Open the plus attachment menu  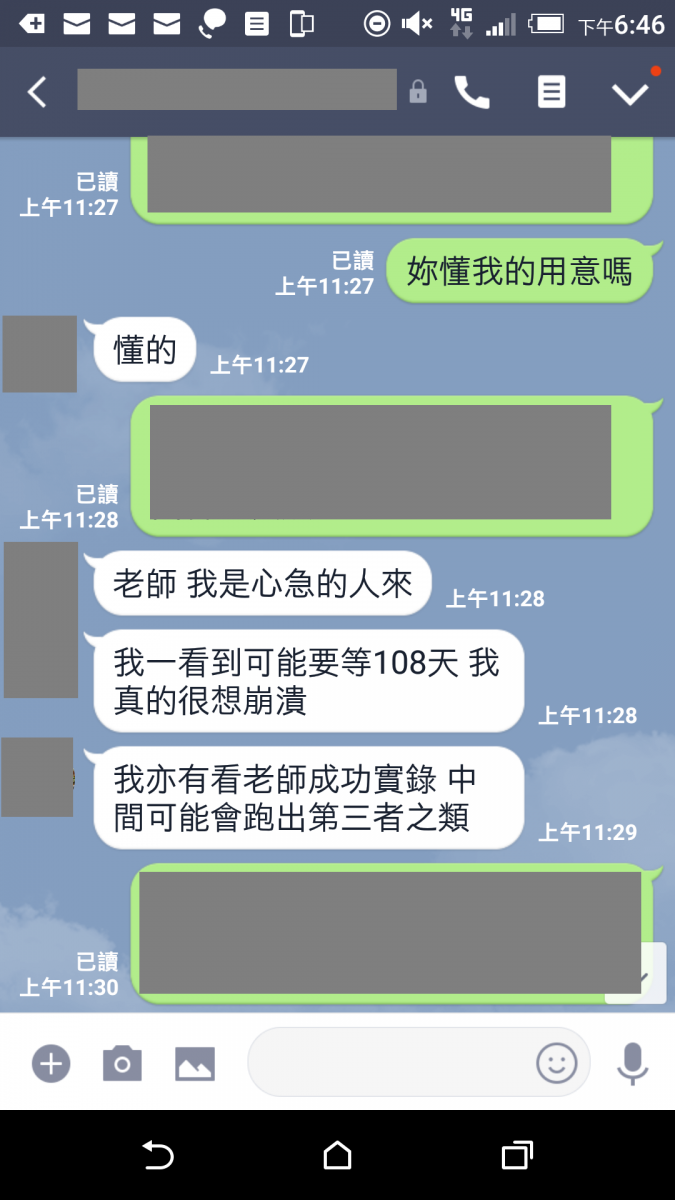pyautogui.click(x=50, y=1063)
